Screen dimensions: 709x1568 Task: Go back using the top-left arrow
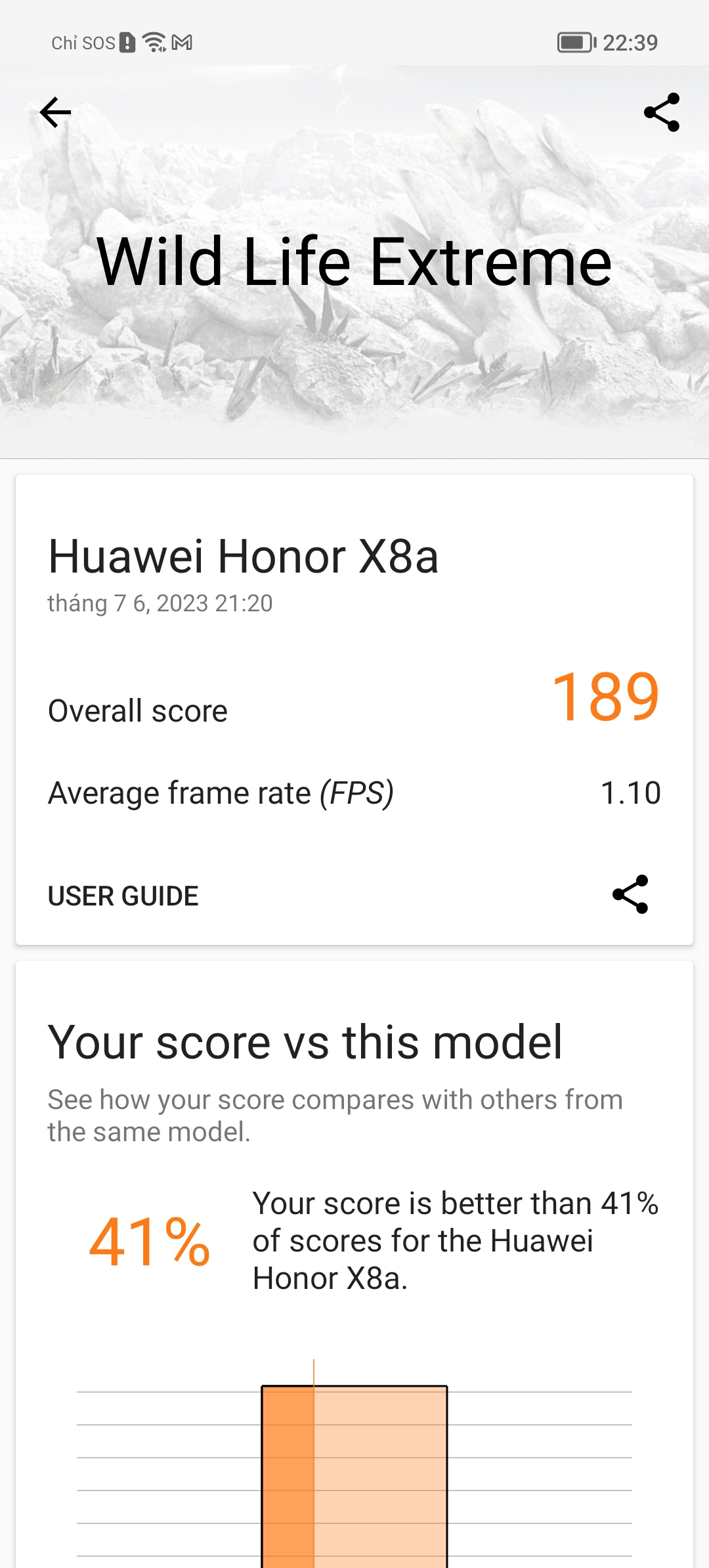pyautogui.click(x=56, y=112)
